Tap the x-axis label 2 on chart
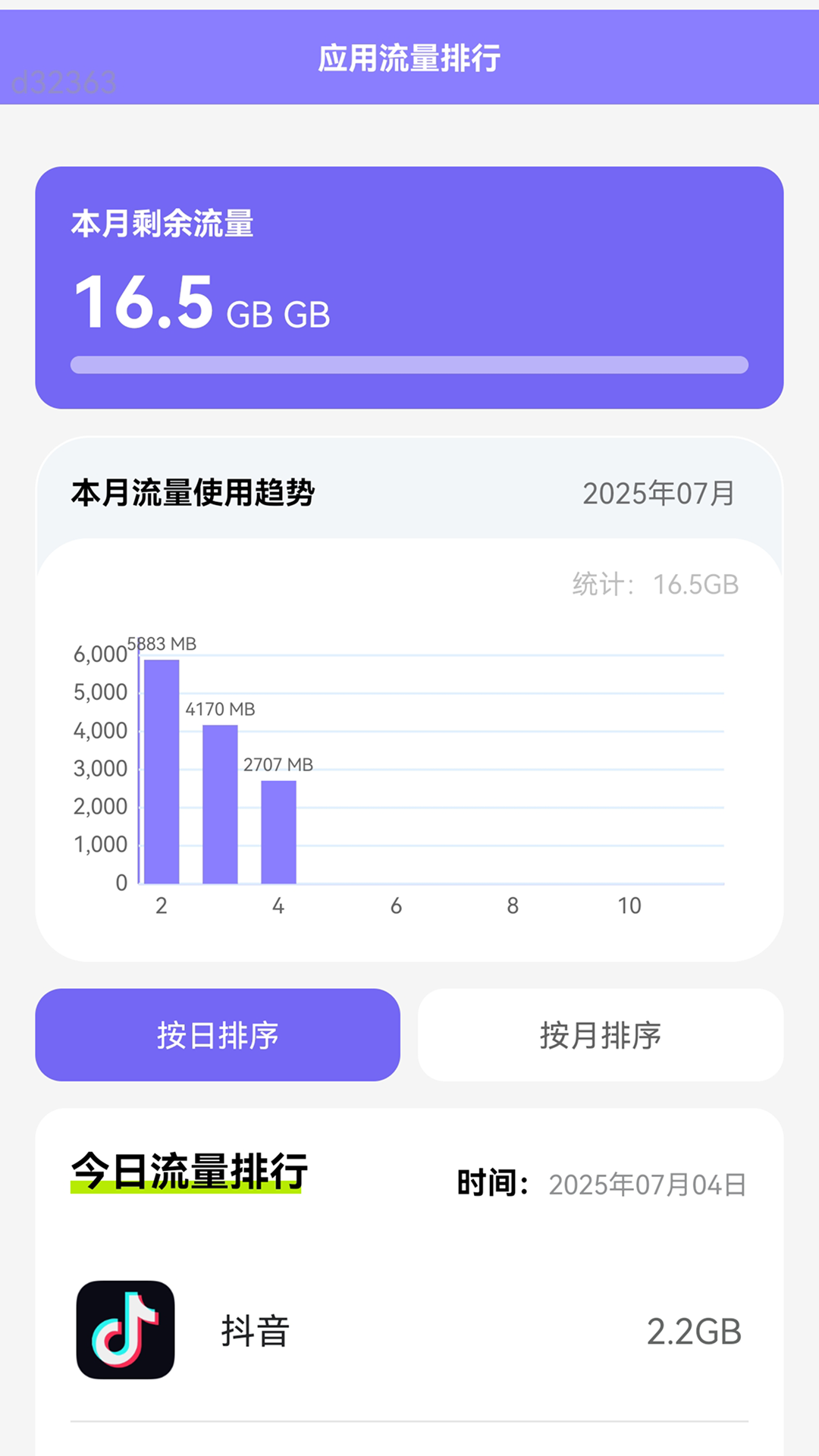 tap(162, 905)
